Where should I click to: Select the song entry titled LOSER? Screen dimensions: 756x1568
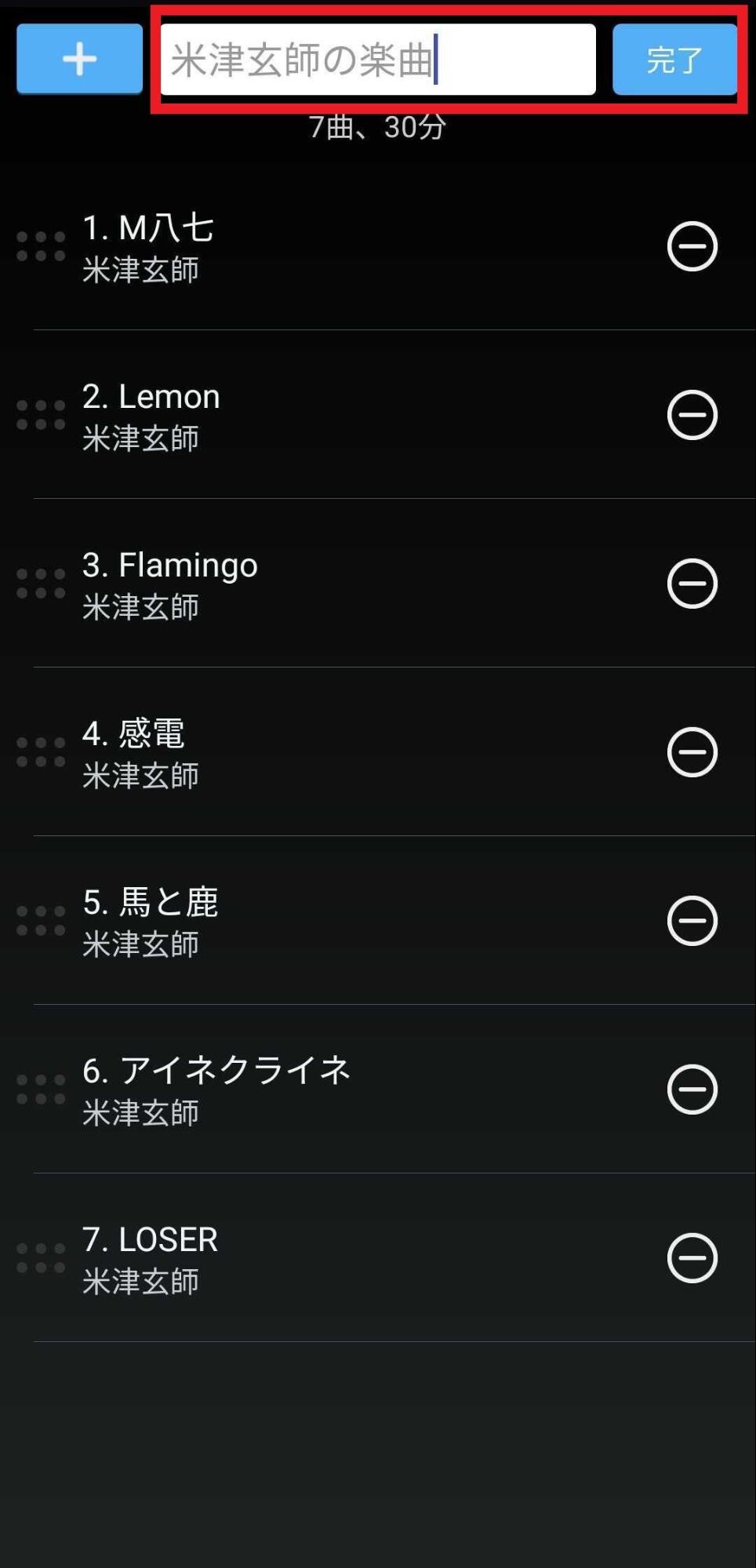pyautogui.click(x=314, y=1257)
